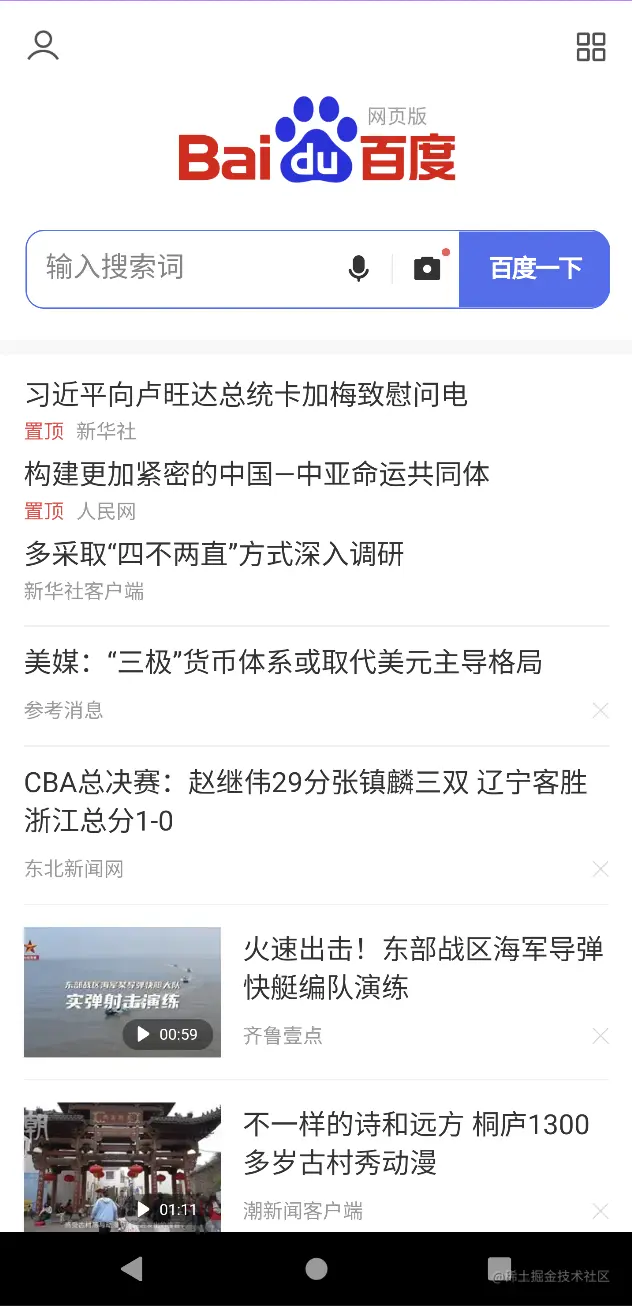Viewport: 632px width, 1306px height.
Task: Play the 桐庐1300多岁古村 video
Action: tap(122, 1168)
